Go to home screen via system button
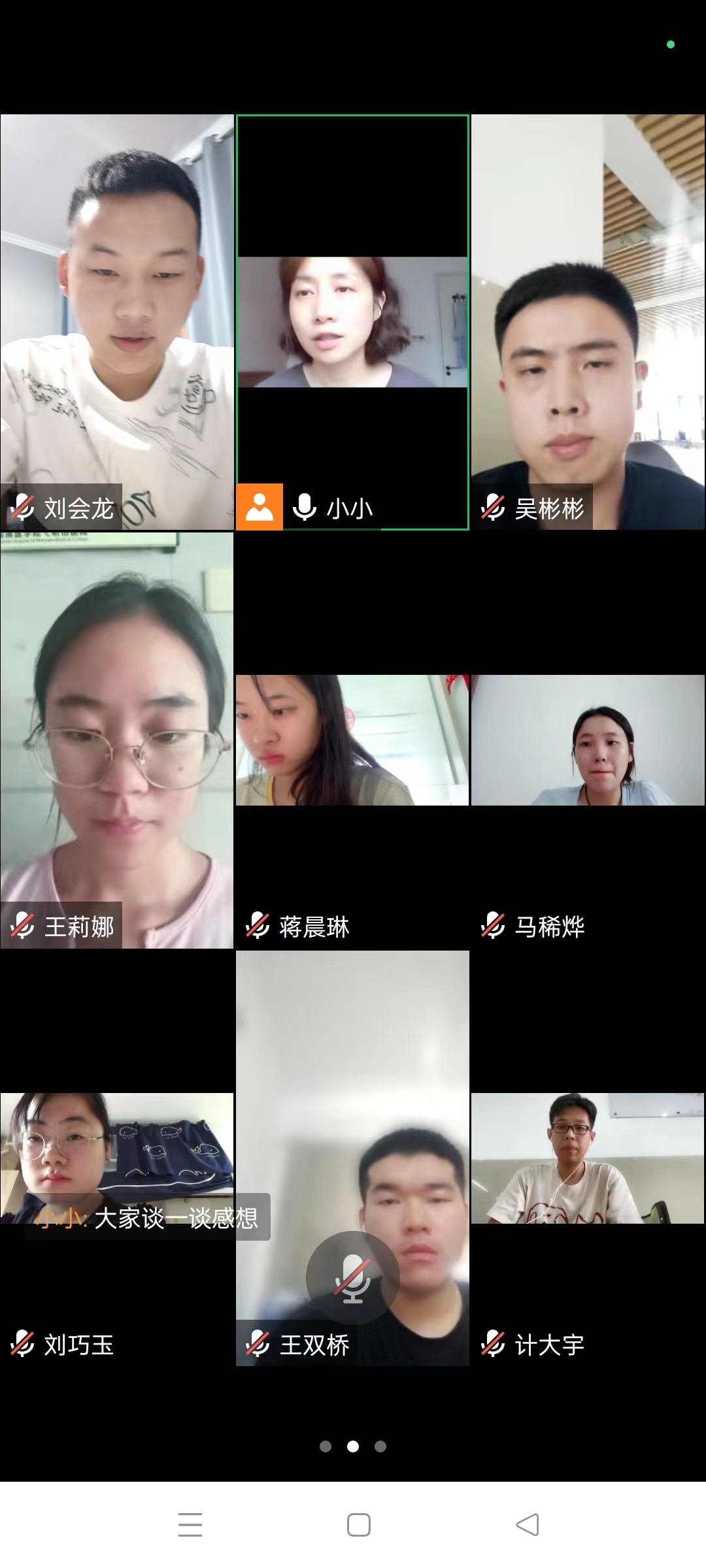 (x=358, y=1525)
